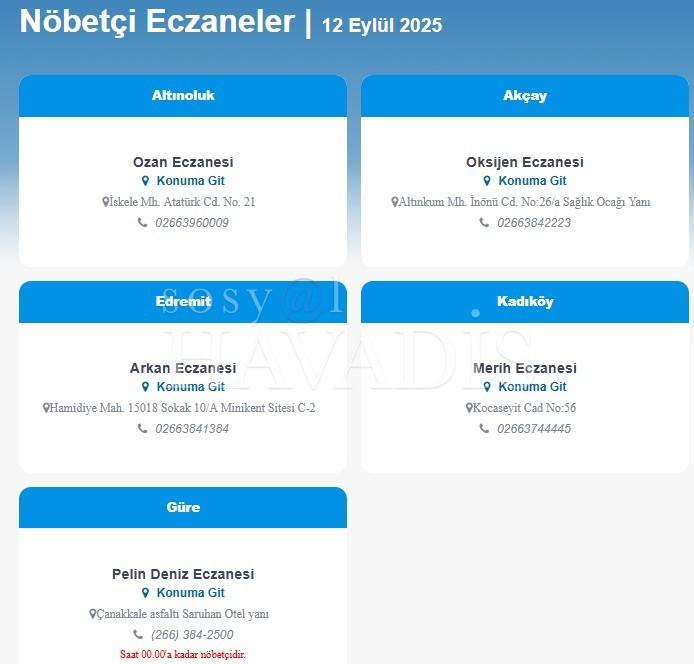Call Pelin Deniz Eczanesi at (266) 384-2500
The width and height of the screenshot is (694, 664).
click(191, 635)
